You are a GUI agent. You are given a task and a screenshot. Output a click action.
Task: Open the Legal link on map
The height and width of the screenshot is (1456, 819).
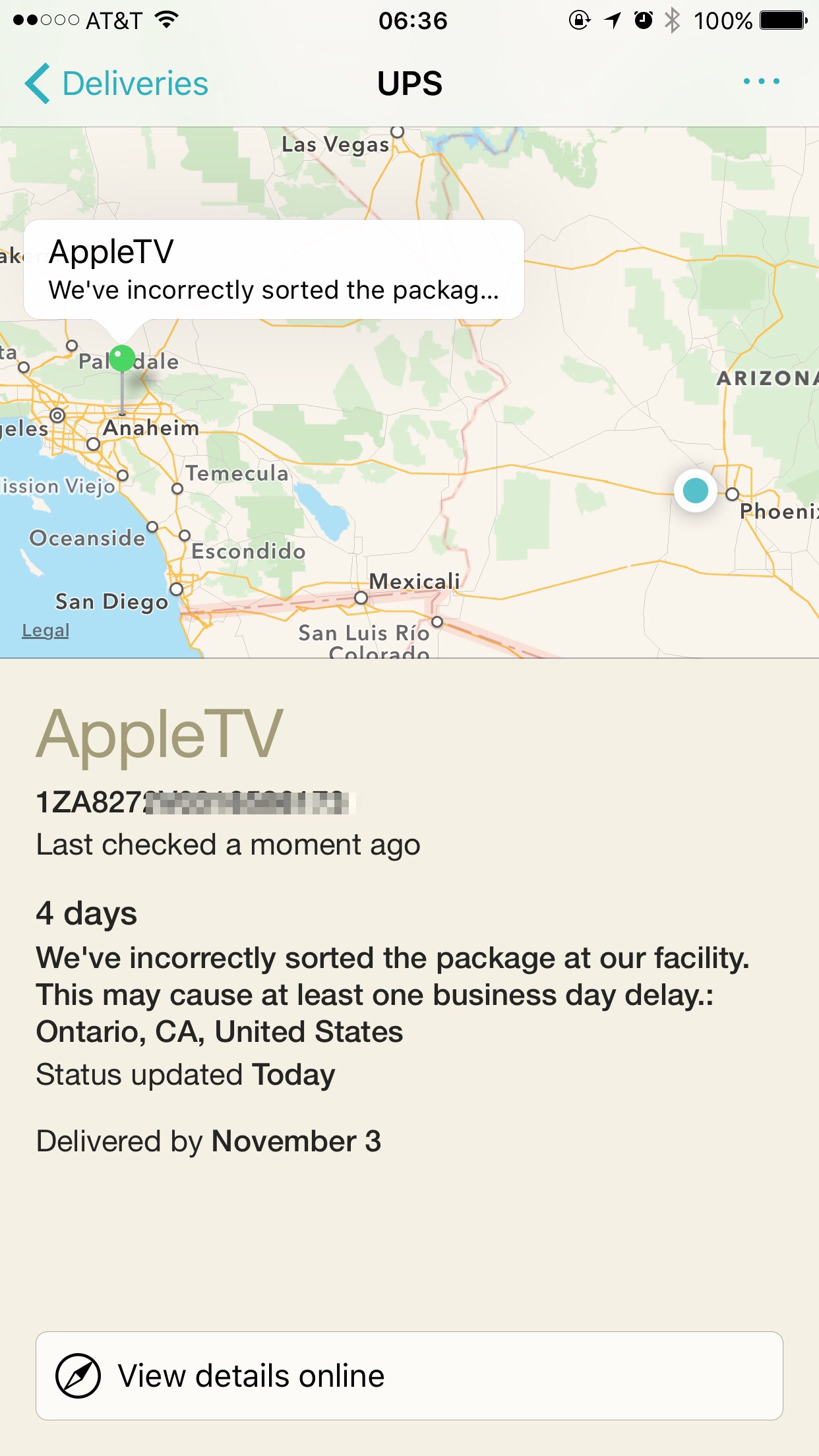pos(45,630)
